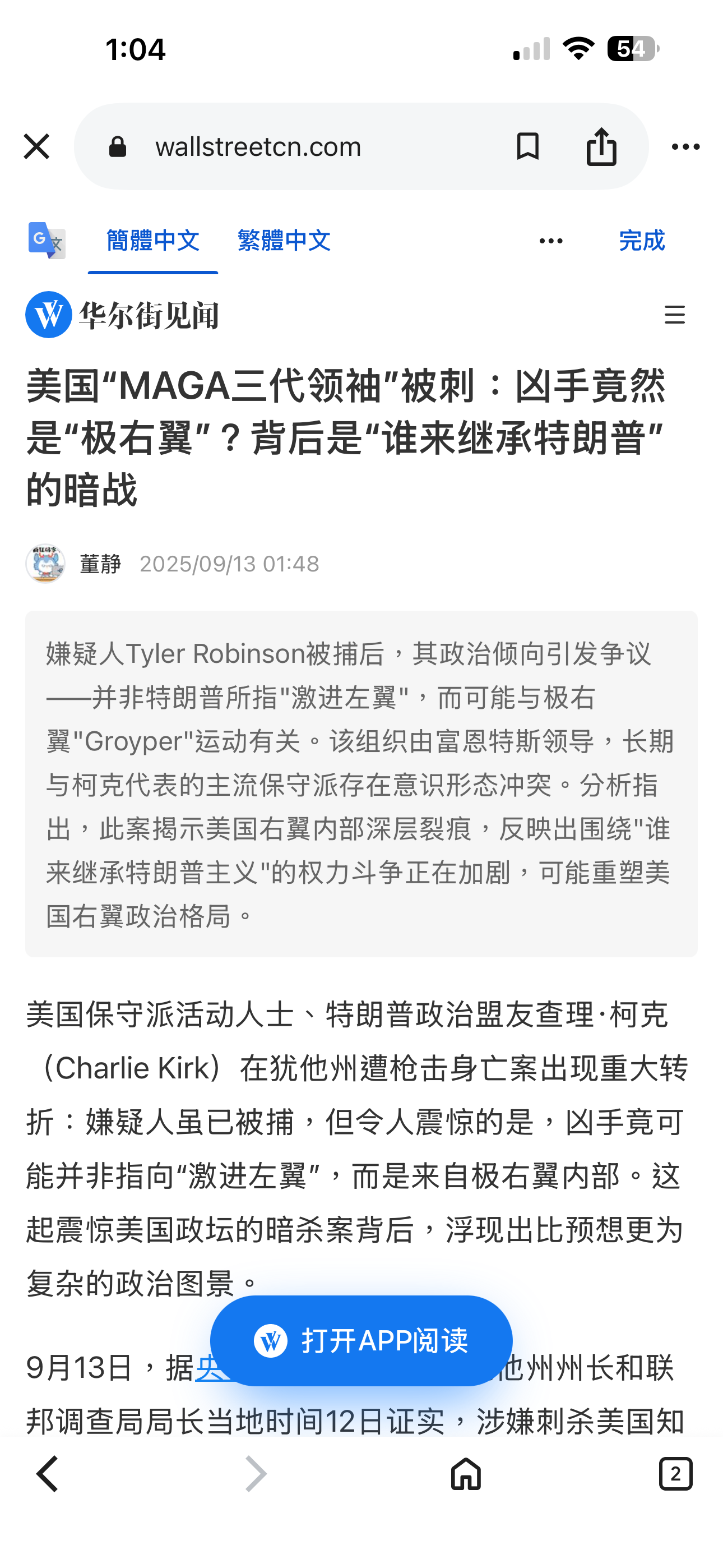Share this page using the share icon
This screenshot has width=723, height=1568.
coord(601,147)
